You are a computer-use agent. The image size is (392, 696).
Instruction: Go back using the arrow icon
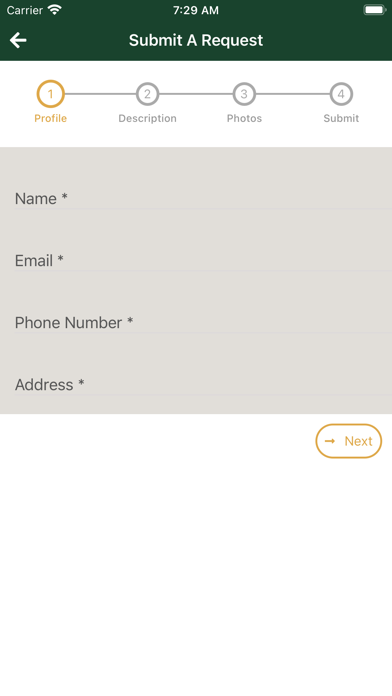point(18,40)
